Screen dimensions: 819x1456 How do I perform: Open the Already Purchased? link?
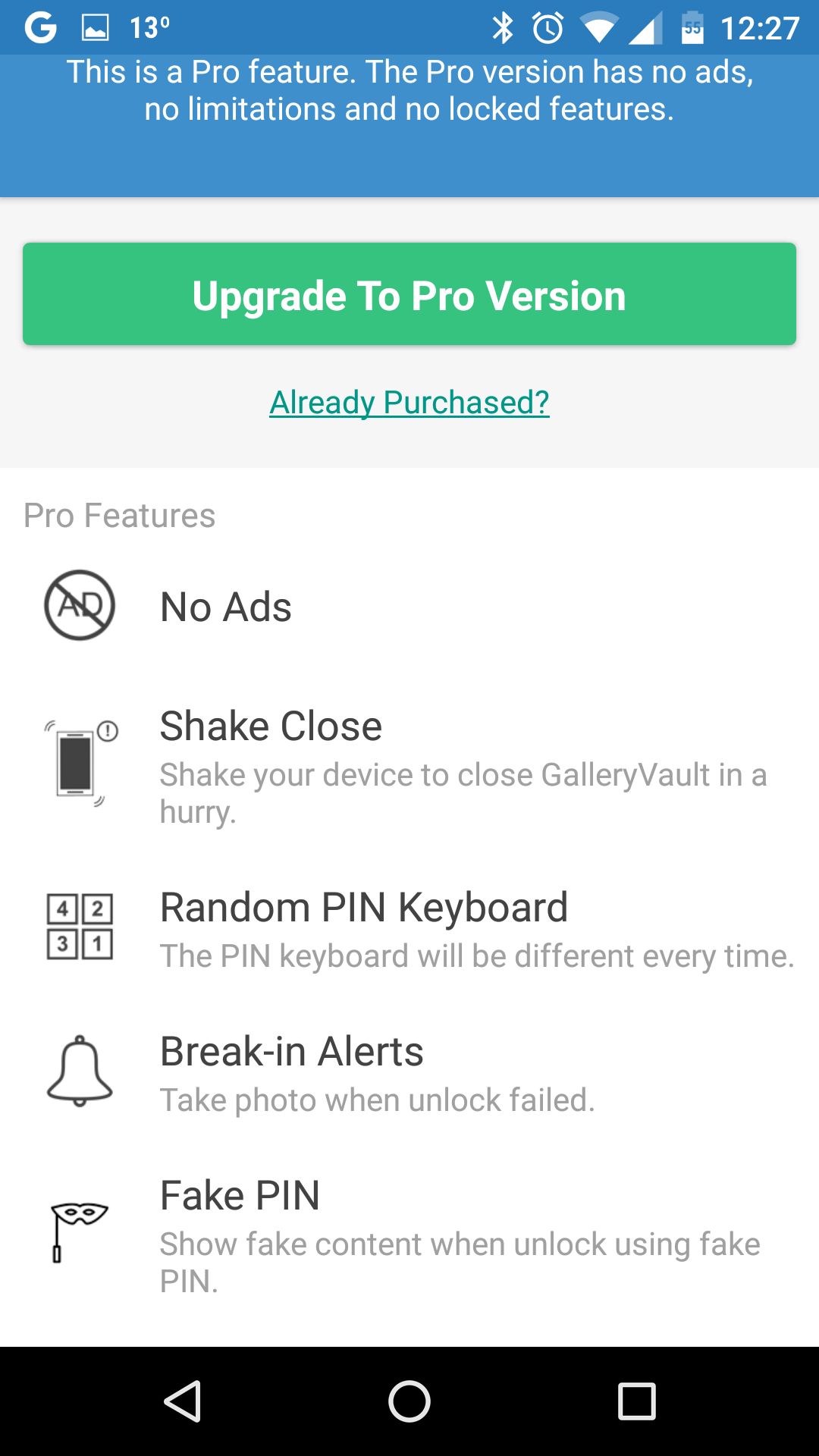(x=409, y=403)
